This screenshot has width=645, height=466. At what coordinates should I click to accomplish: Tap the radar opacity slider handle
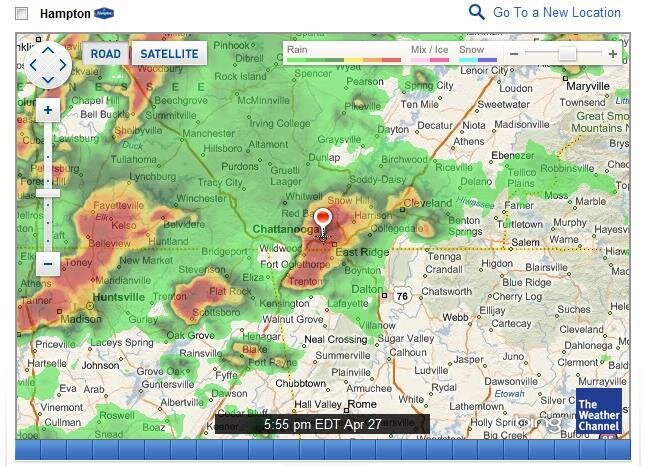point(567,54)
